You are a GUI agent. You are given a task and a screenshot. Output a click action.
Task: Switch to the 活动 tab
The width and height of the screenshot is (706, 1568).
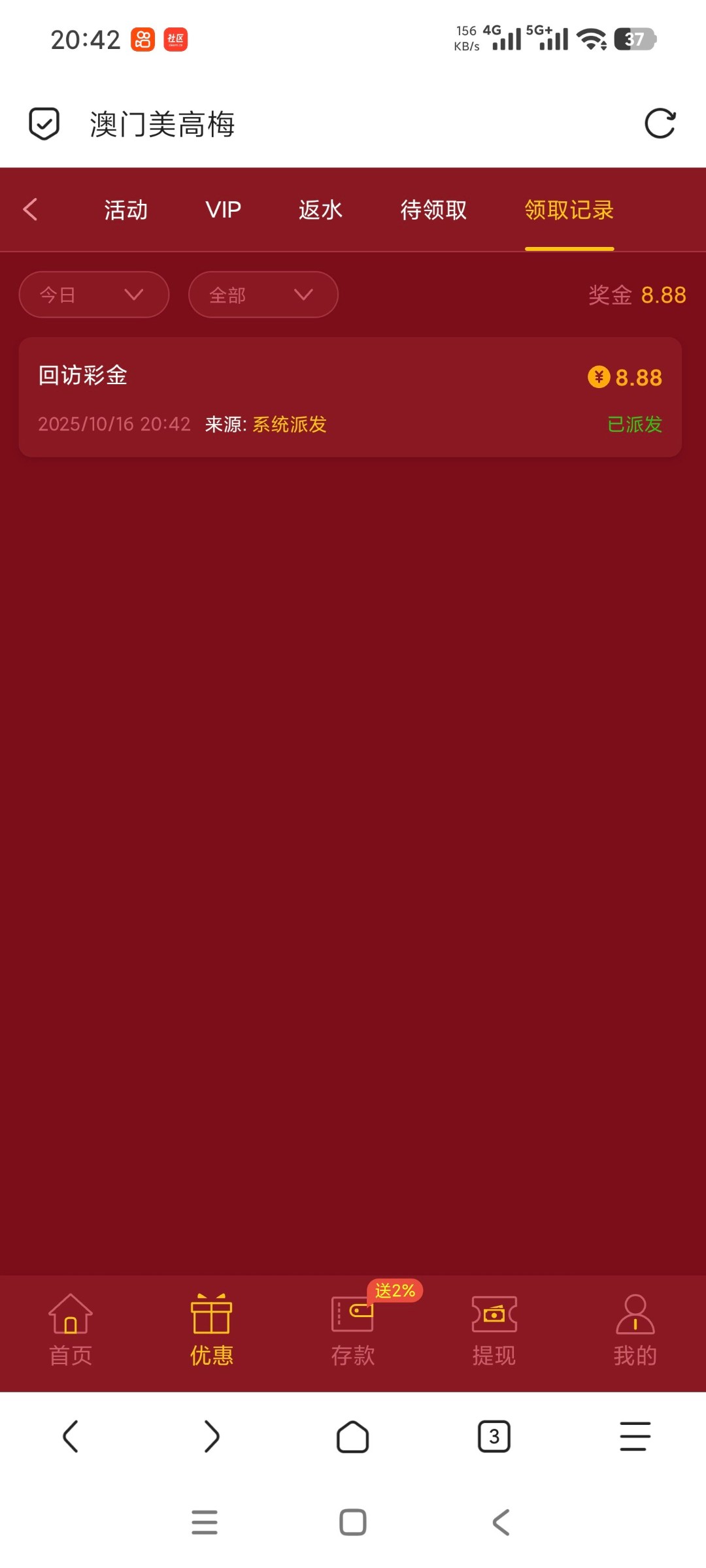(x=126, y=210)
